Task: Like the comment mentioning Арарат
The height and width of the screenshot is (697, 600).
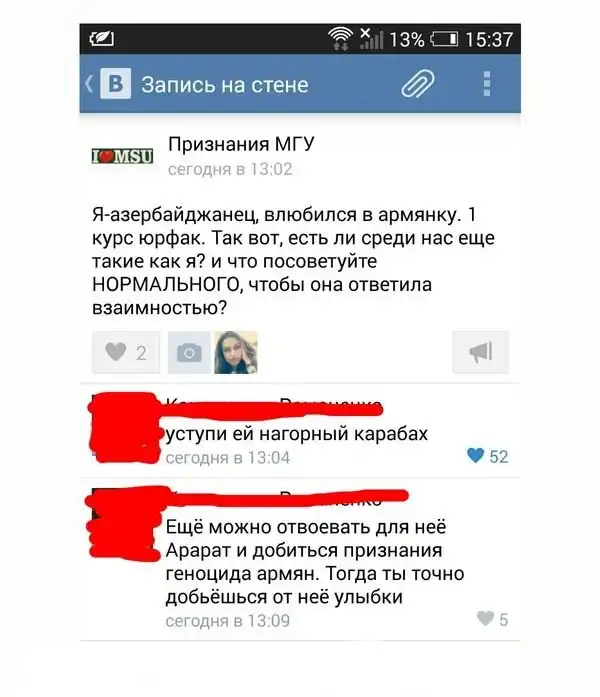Action: [492, 619]
